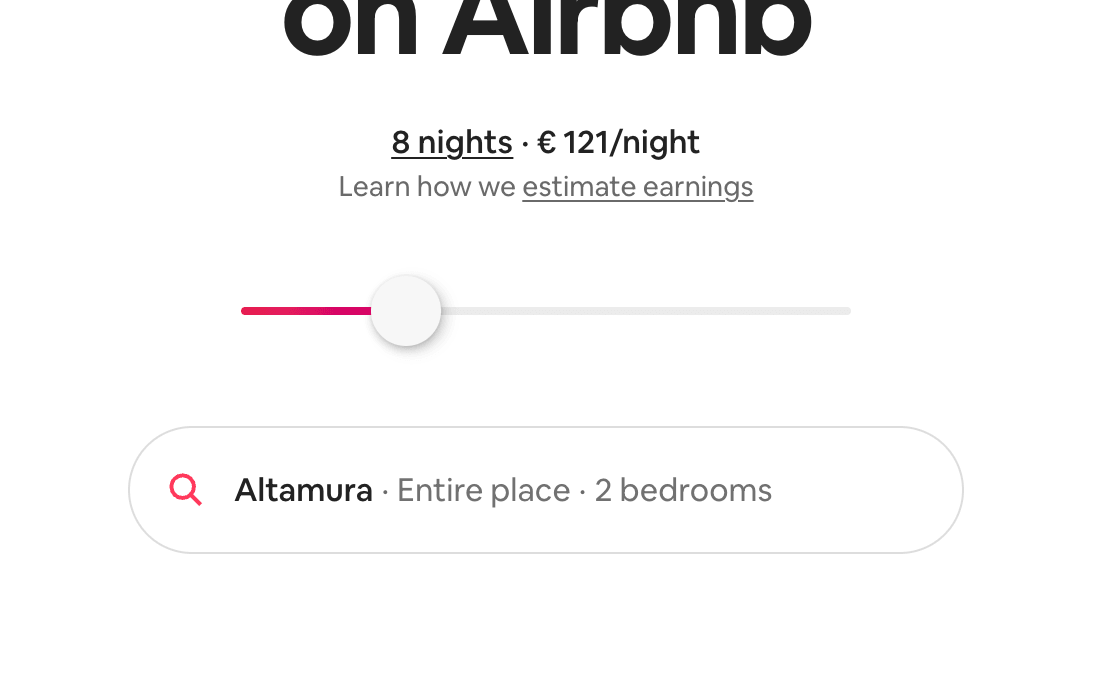Tap the nights slider handle

tap(406, 311)
